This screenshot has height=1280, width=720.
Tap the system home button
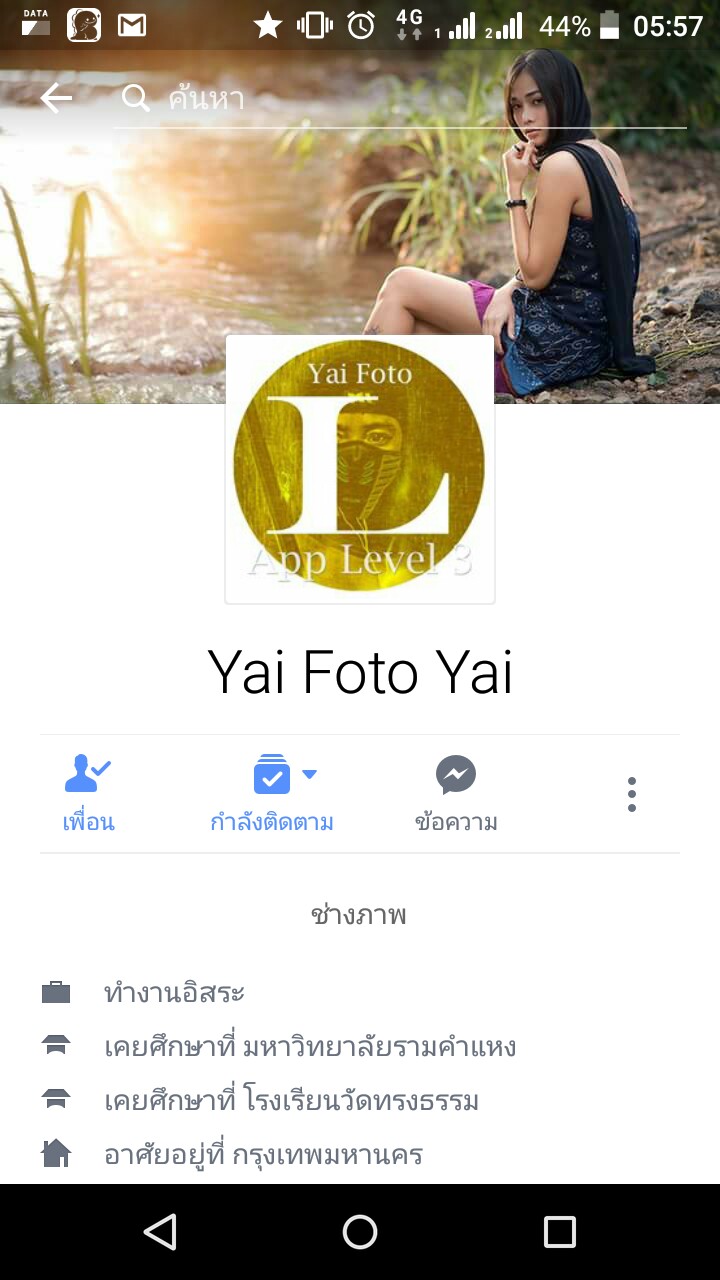tap(360, 1232)
